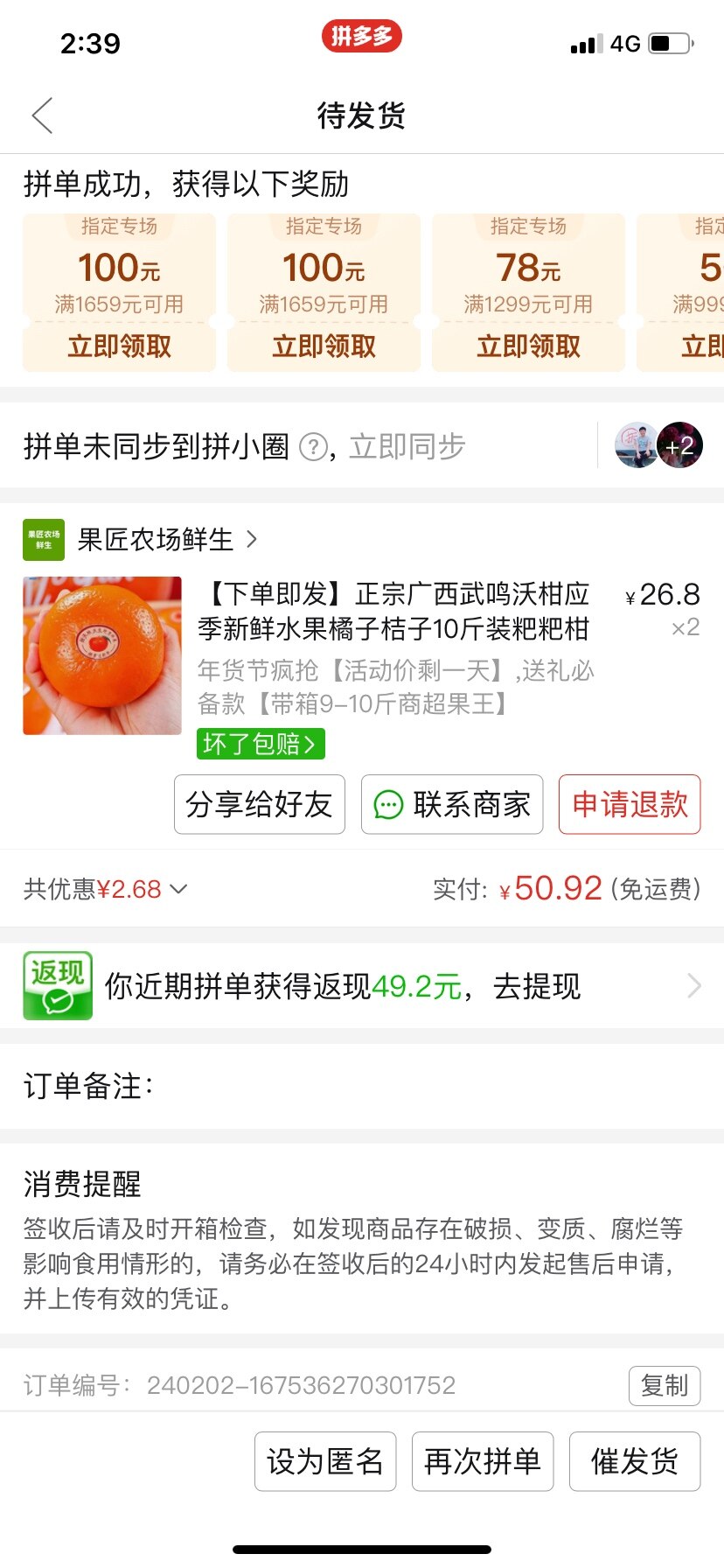Select 设为匿名 to make order anonymous
This screenshot has width=724, height=1568.
point(325,1461)
